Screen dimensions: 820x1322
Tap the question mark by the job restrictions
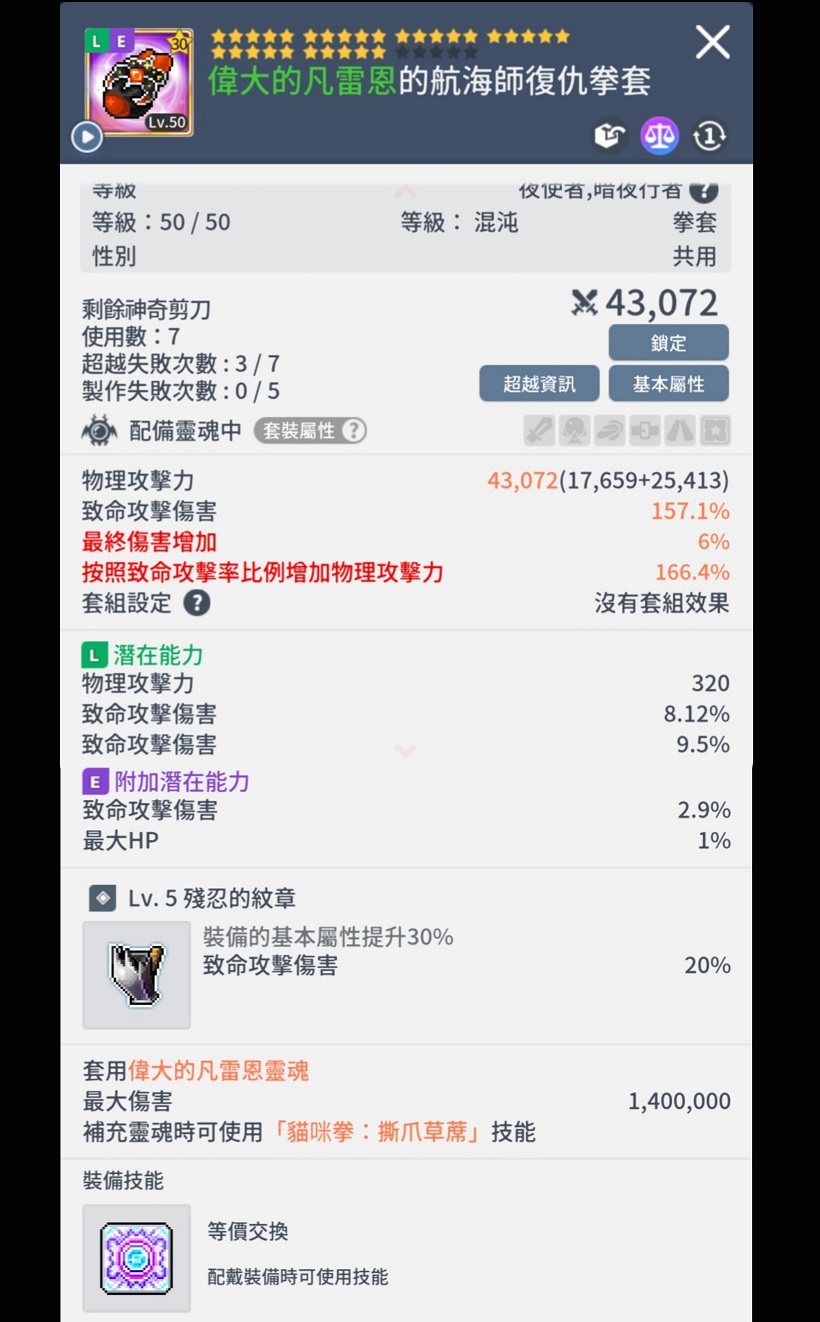[703, 190]
